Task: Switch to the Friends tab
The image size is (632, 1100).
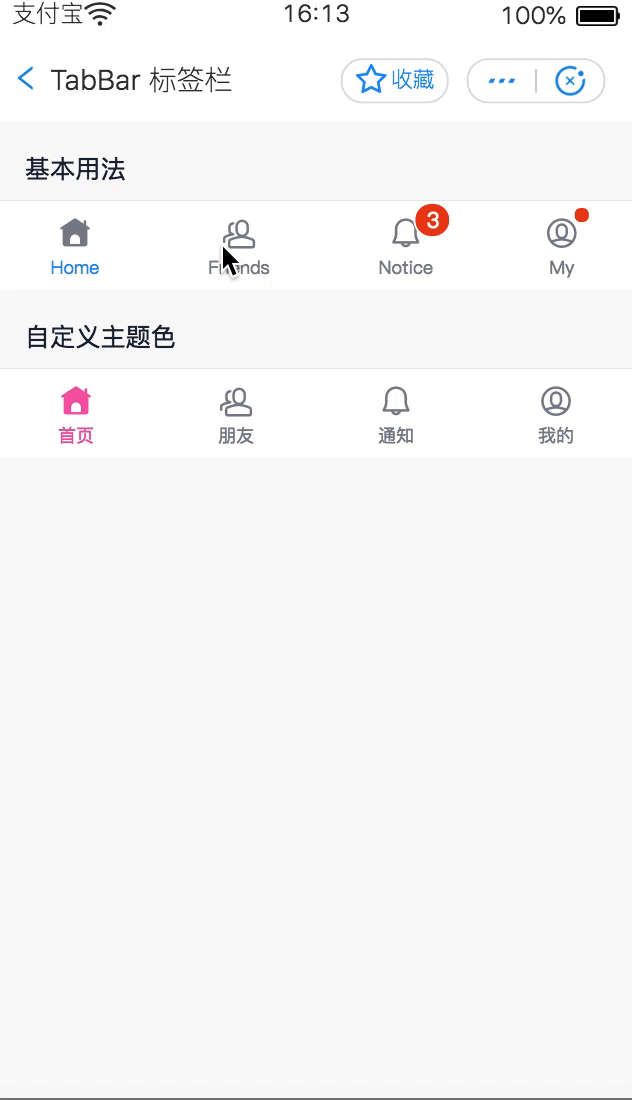Action: (x=239, y=247)
